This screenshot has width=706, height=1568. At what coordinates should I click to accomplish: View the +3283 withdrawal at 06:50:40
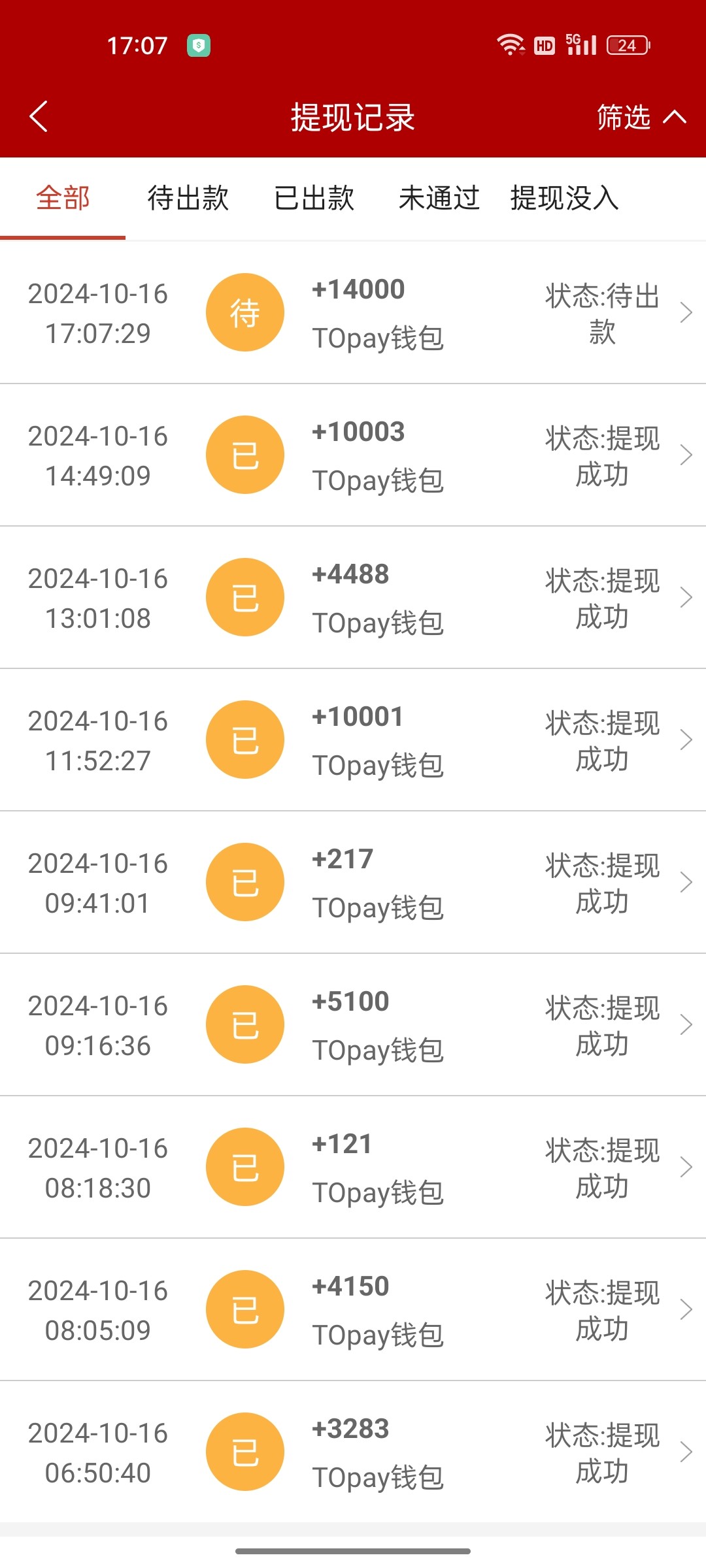(x=353, y=1452)
